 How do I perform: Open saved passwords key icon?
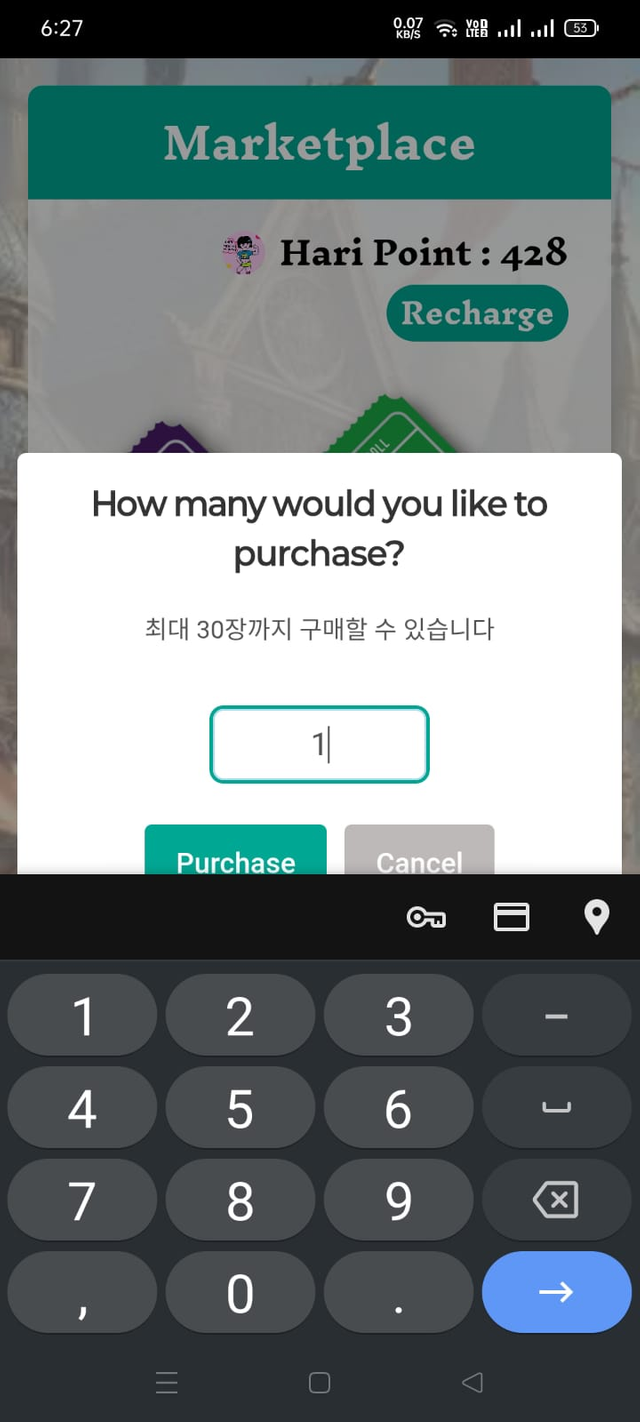[x=426, y=917]
